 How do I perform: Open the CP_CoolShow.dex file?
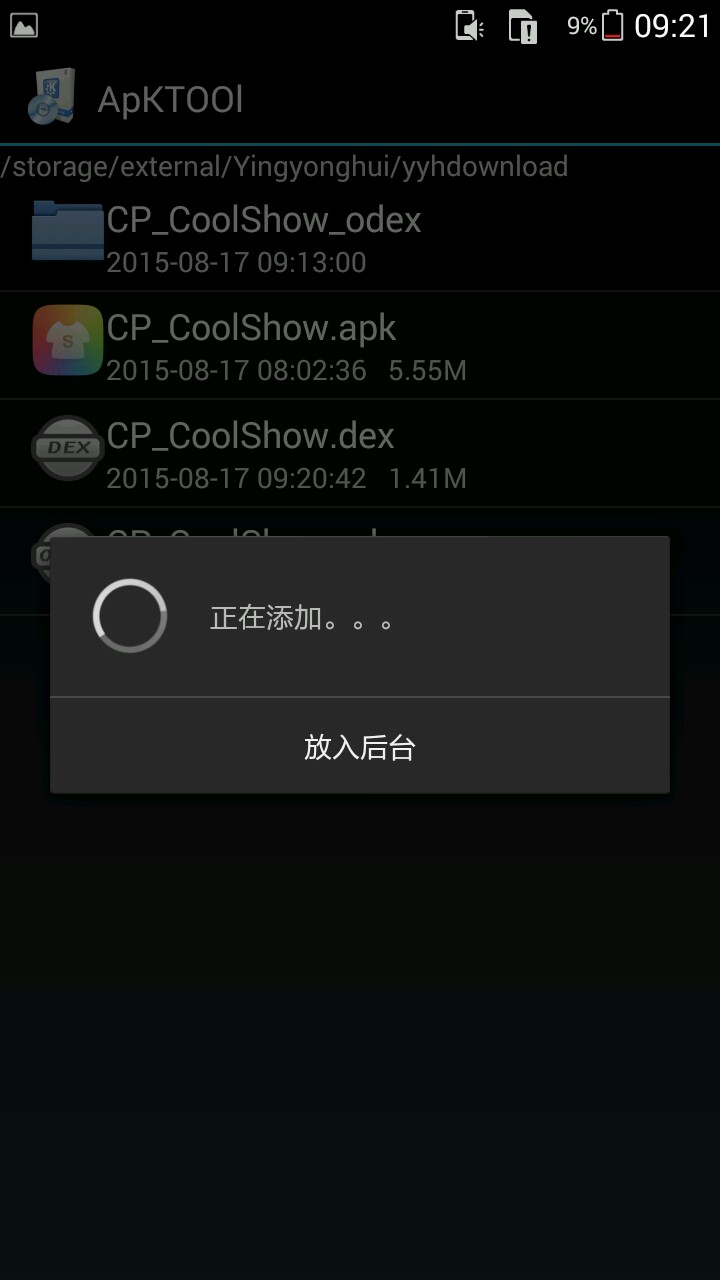251,454
